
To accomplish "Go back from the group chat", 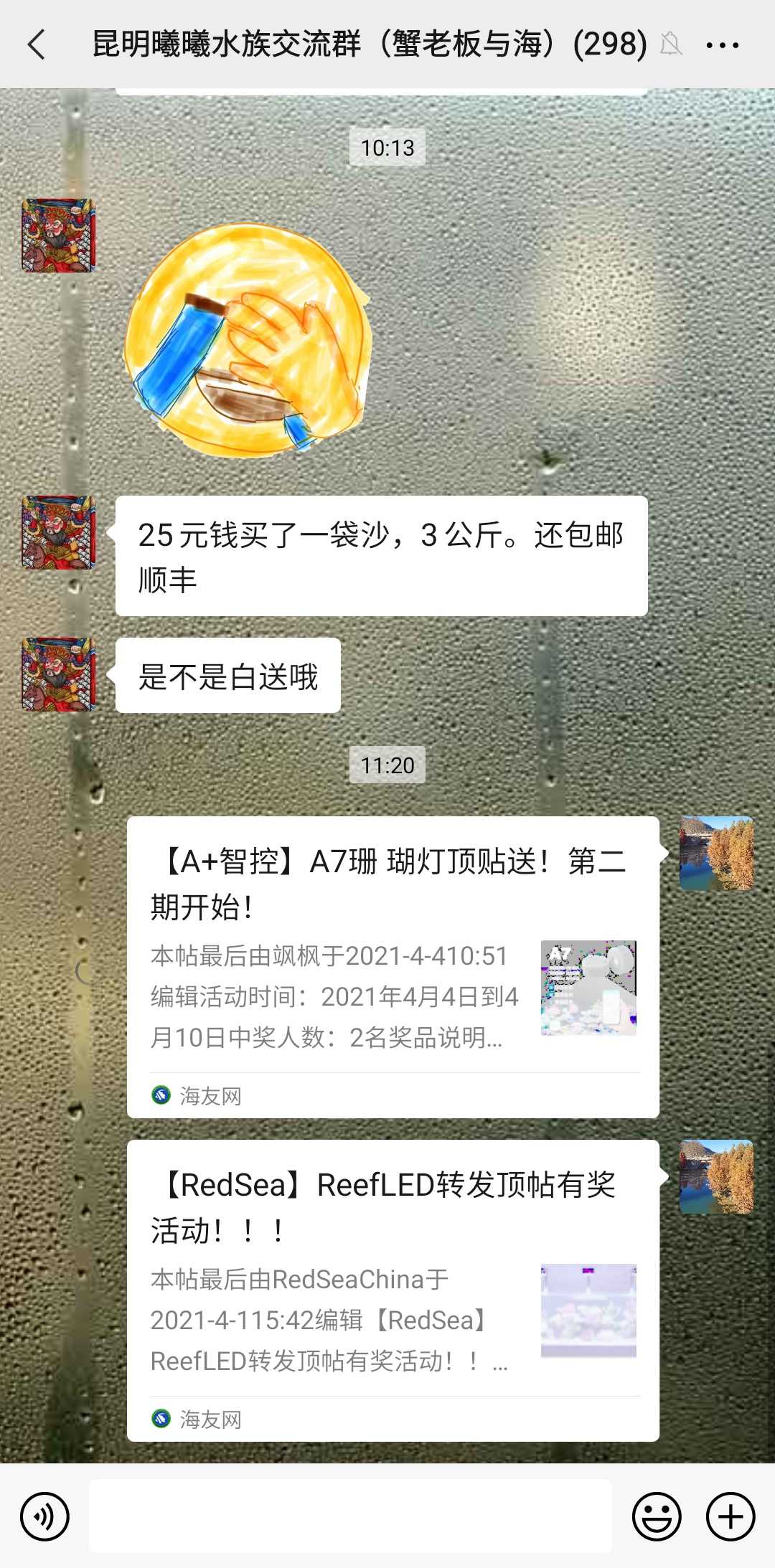I will 37,44.
